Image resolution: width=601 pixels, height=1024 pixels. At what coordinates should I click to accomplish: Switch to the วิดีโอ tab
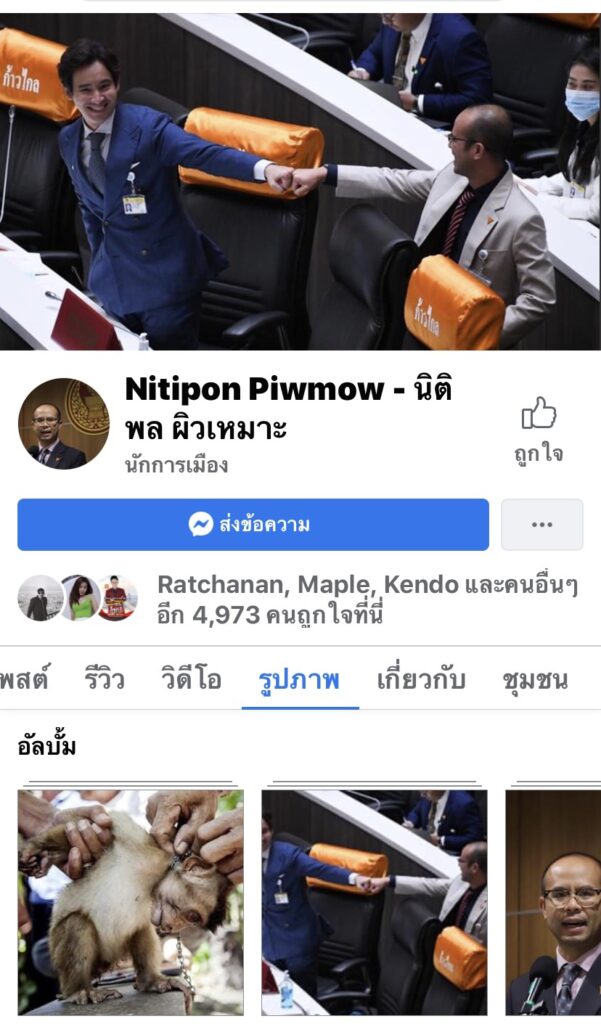click(x=191, y=680)
